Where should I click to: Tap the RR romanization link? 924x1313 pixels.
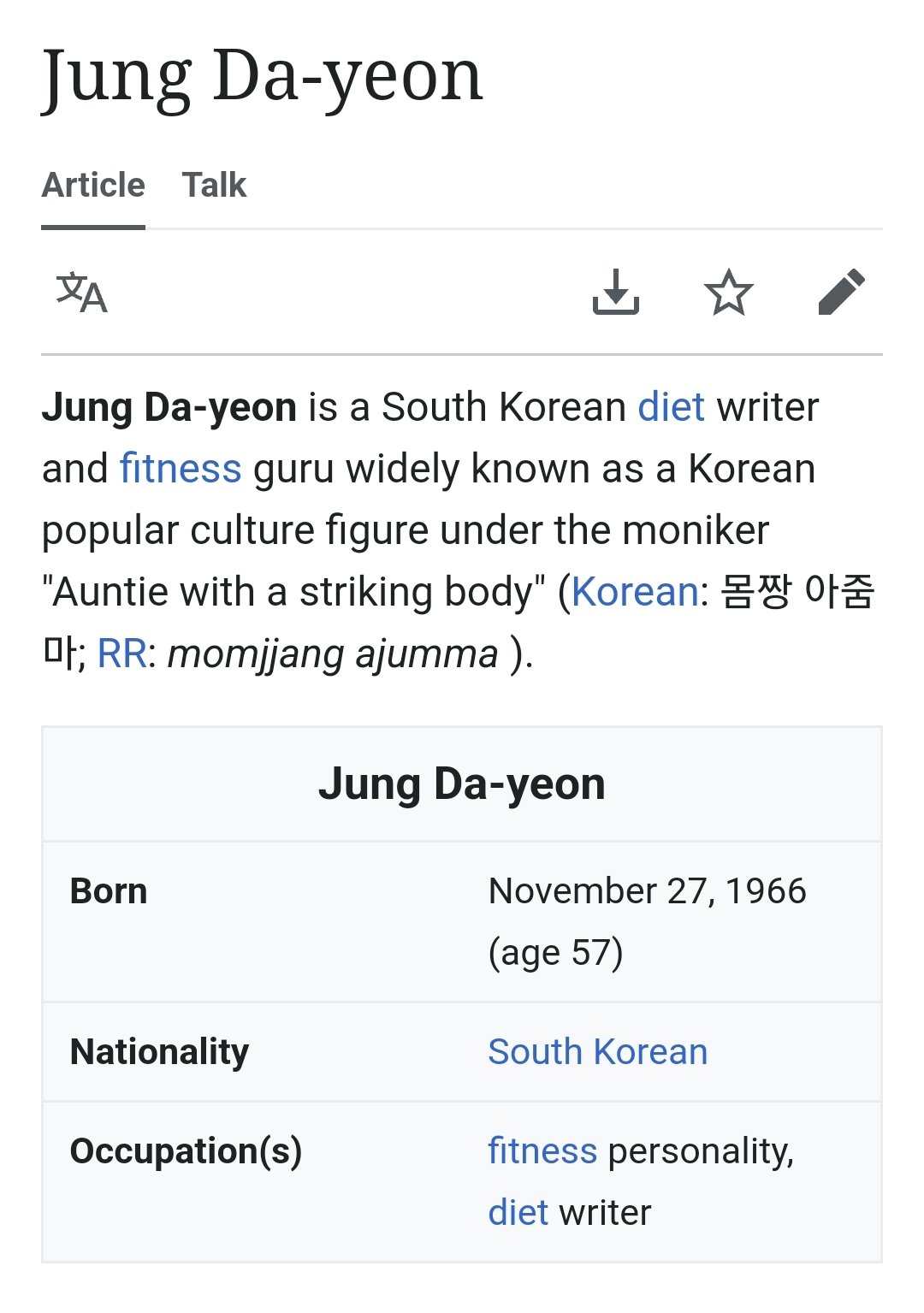click(121, 654)
